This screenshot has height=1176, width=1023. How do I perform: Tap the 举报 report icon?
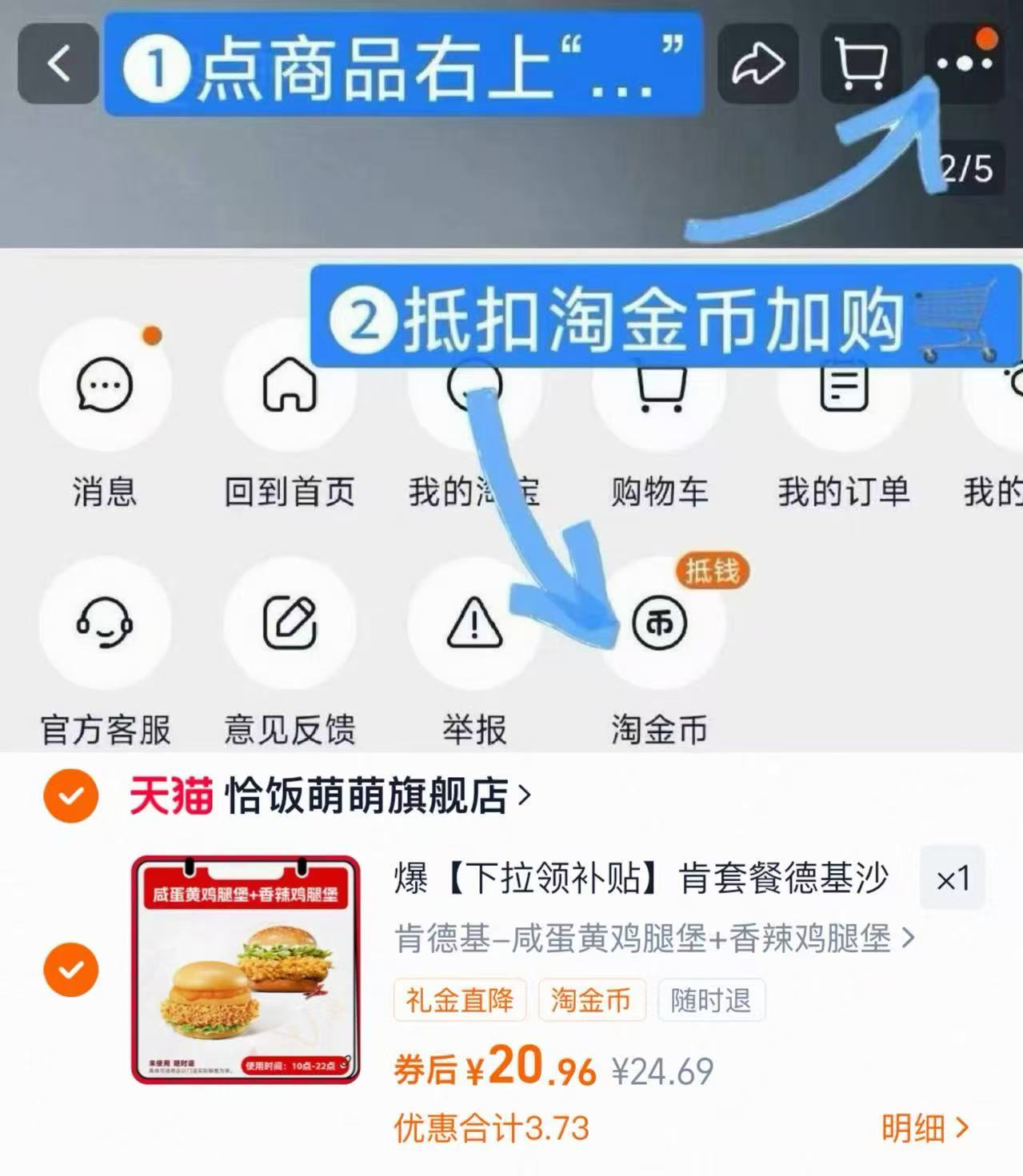point(474,626)
